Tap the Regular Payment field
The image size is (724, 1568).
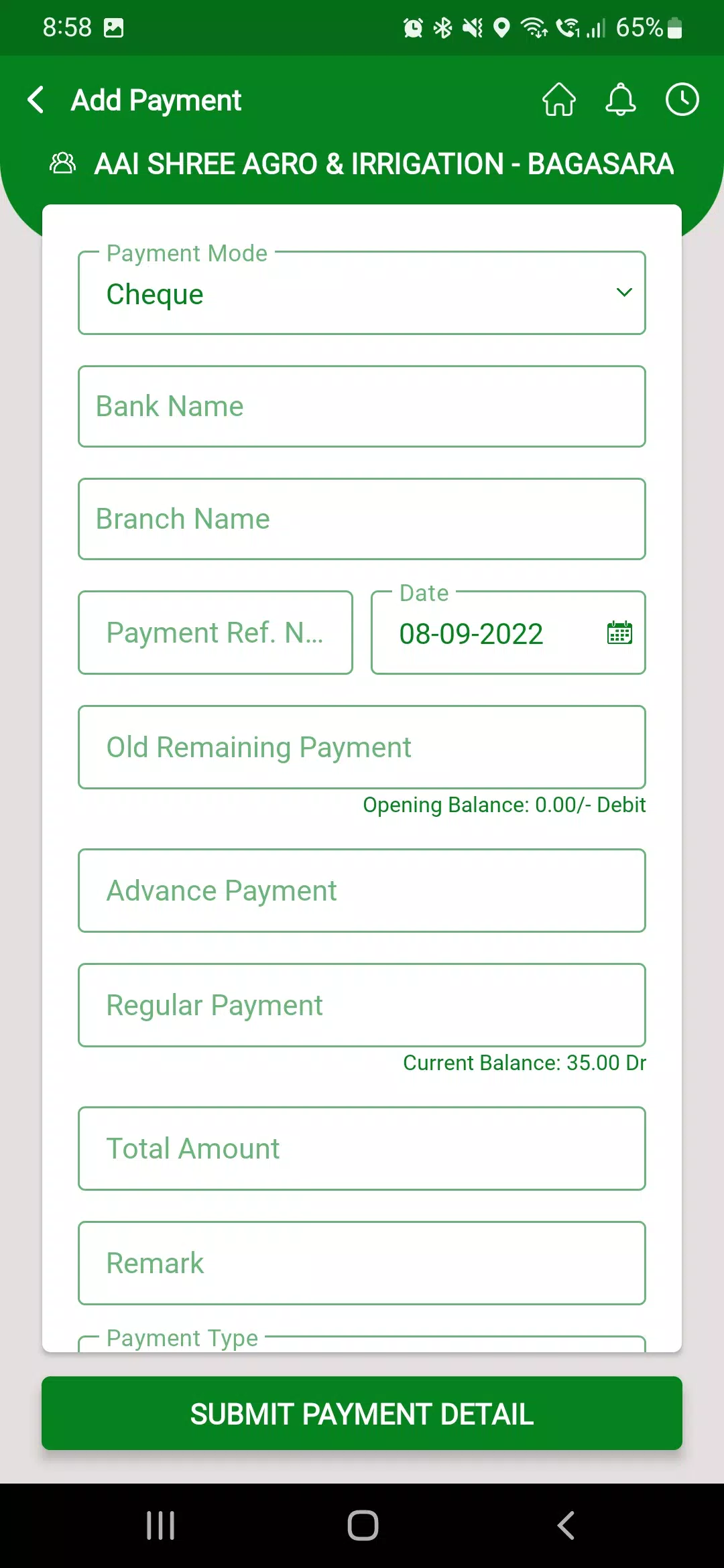click(x=362, y=1005)
